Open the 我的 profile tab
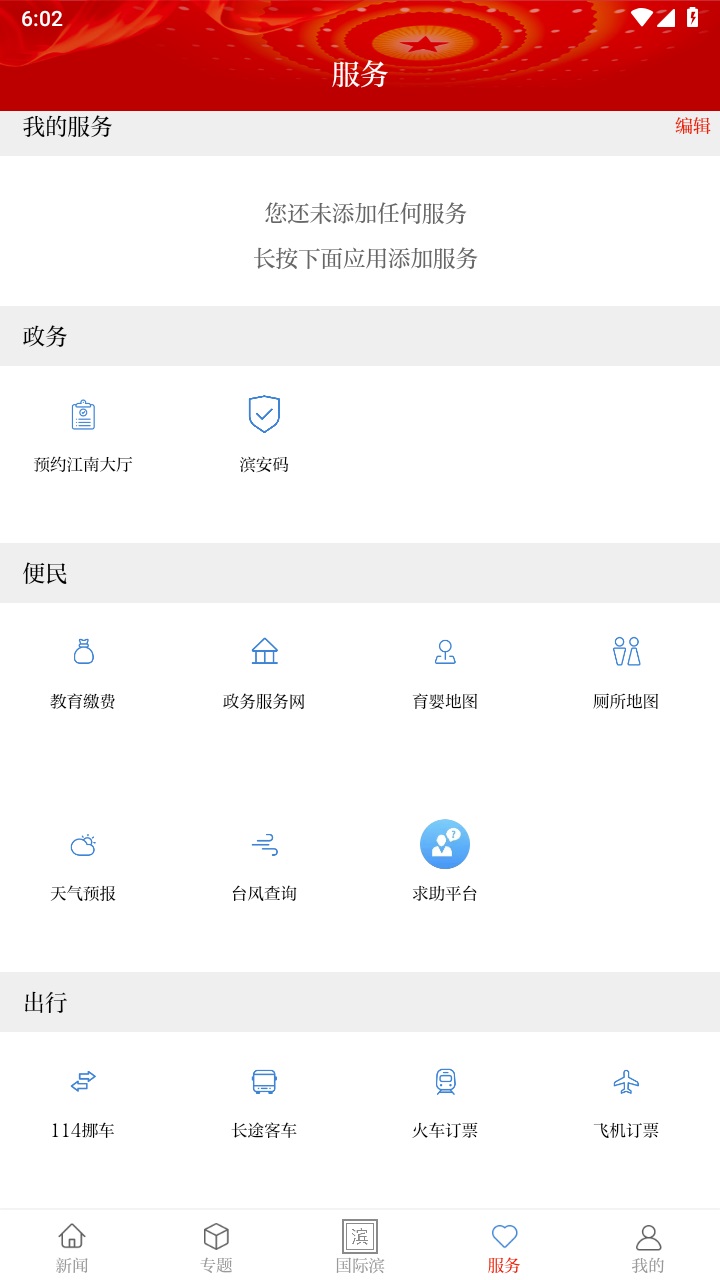 tap(647, 1246)
